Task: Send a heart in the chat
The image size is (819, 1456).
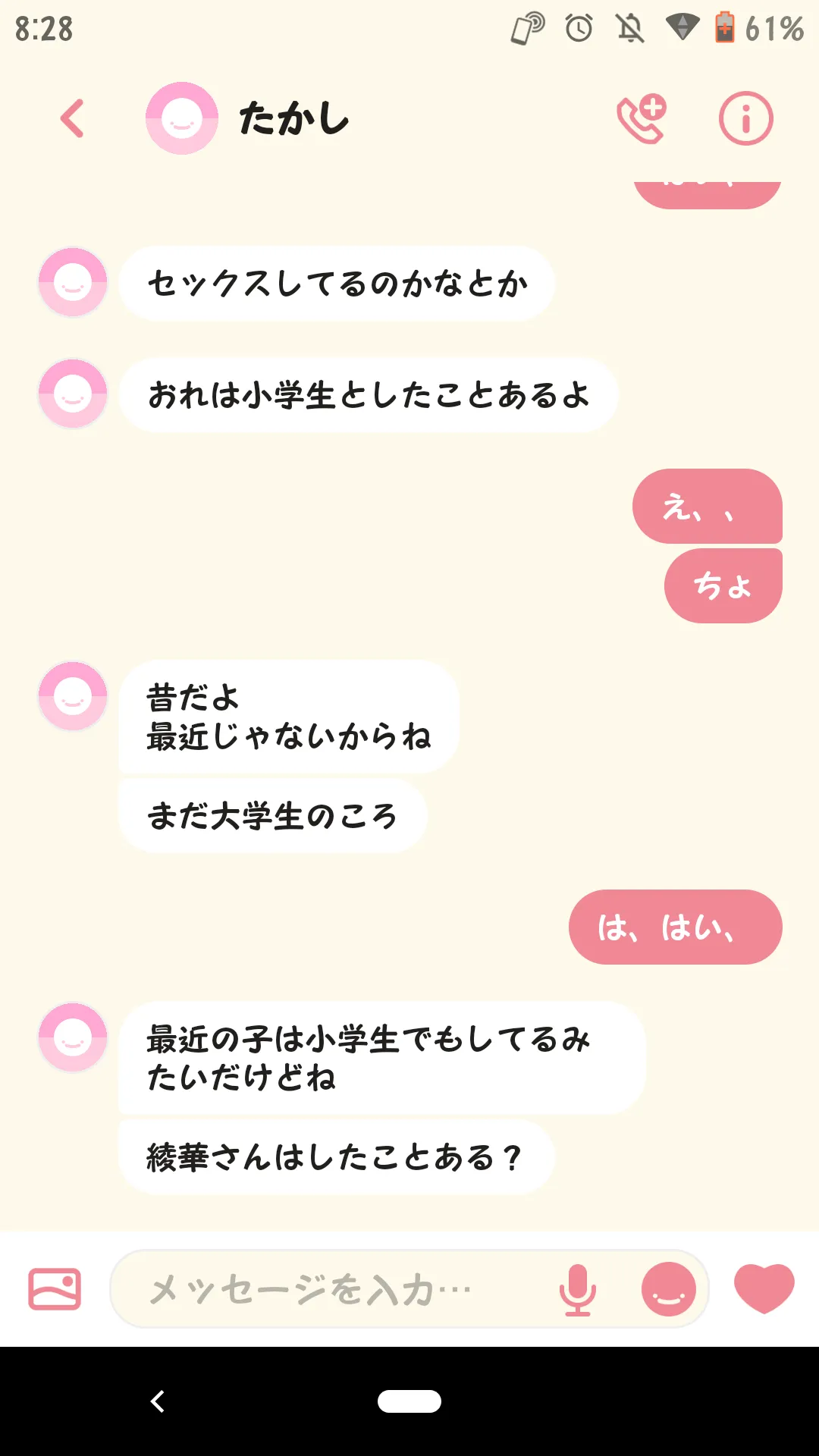Action: click(x=764, y=1288)
